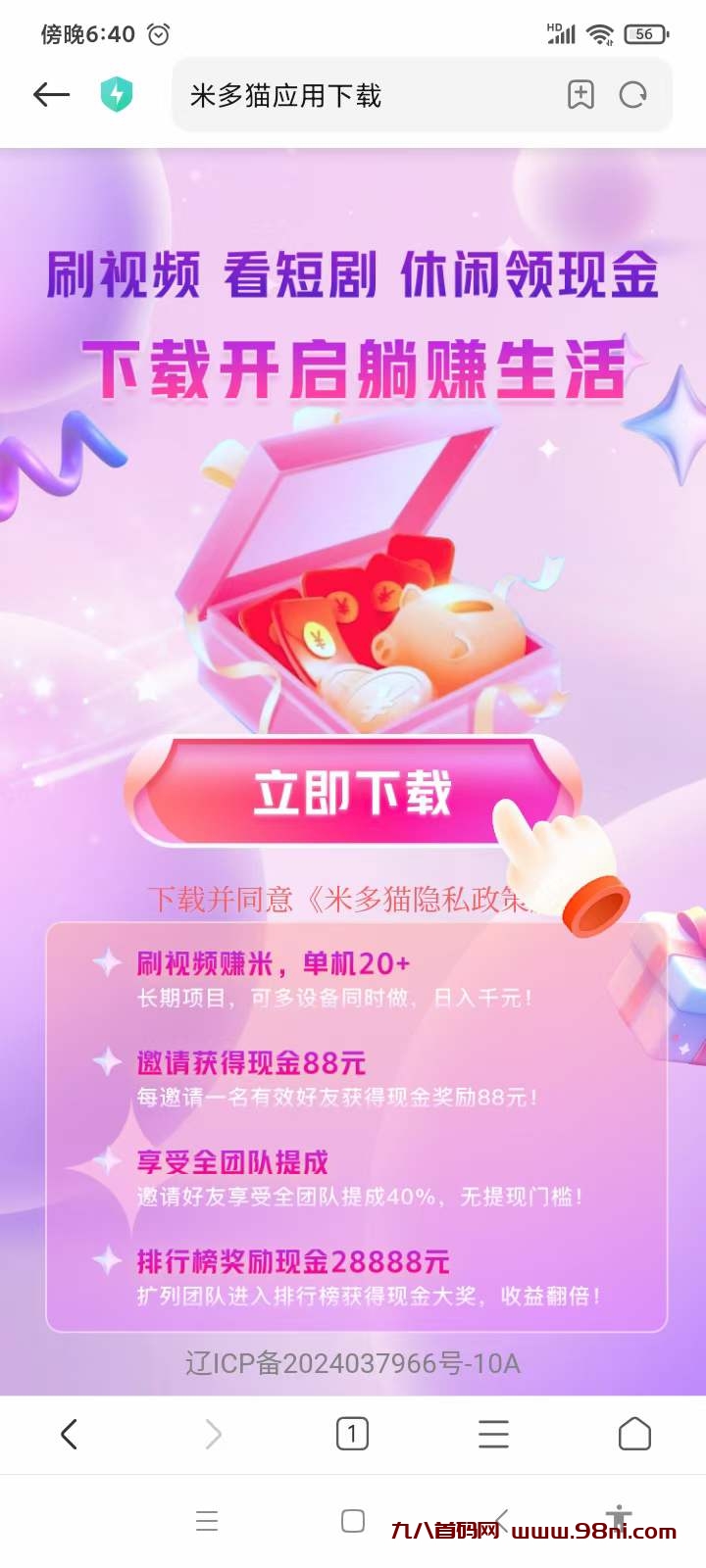Refresh the current page
The width and height of the screenshot is (706, 1568).
pyautogui.click(x=633, y=94)
